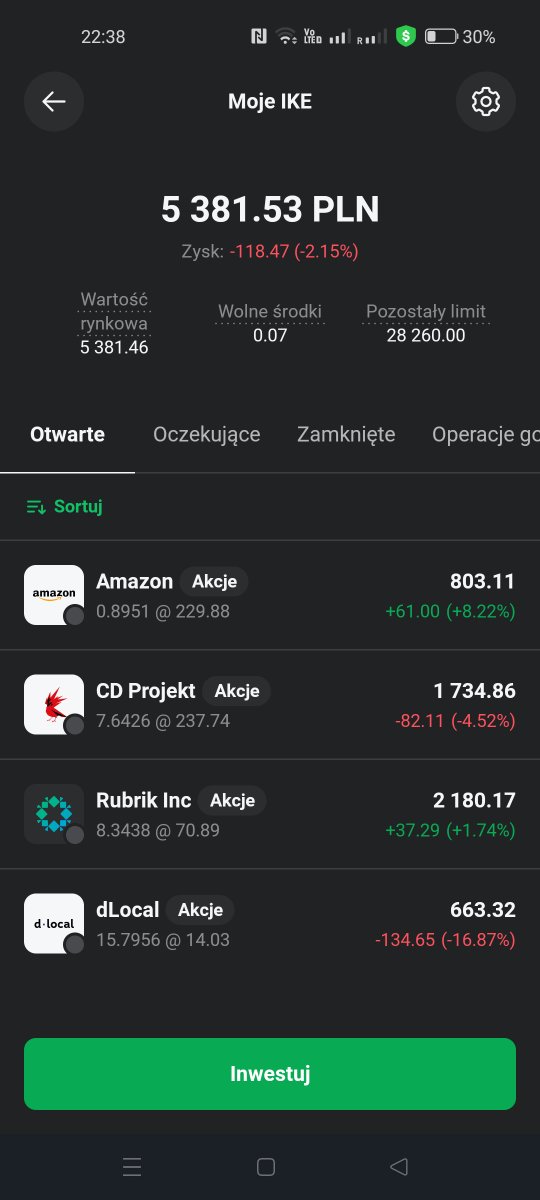
Task: Open the Amazon position
Action: pos(270,595)
